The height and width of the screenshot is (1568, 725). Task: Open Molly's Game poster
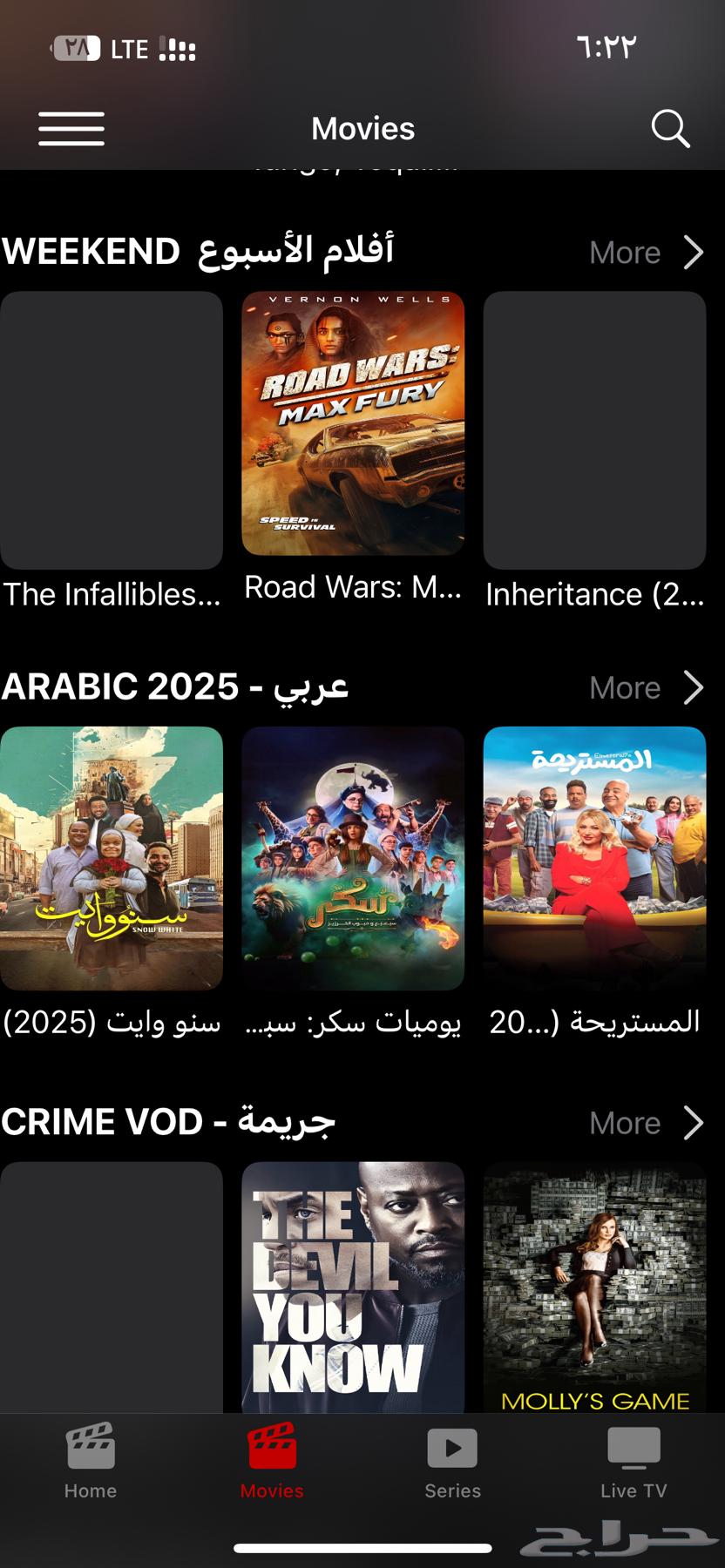click(x=594, y=1286)
